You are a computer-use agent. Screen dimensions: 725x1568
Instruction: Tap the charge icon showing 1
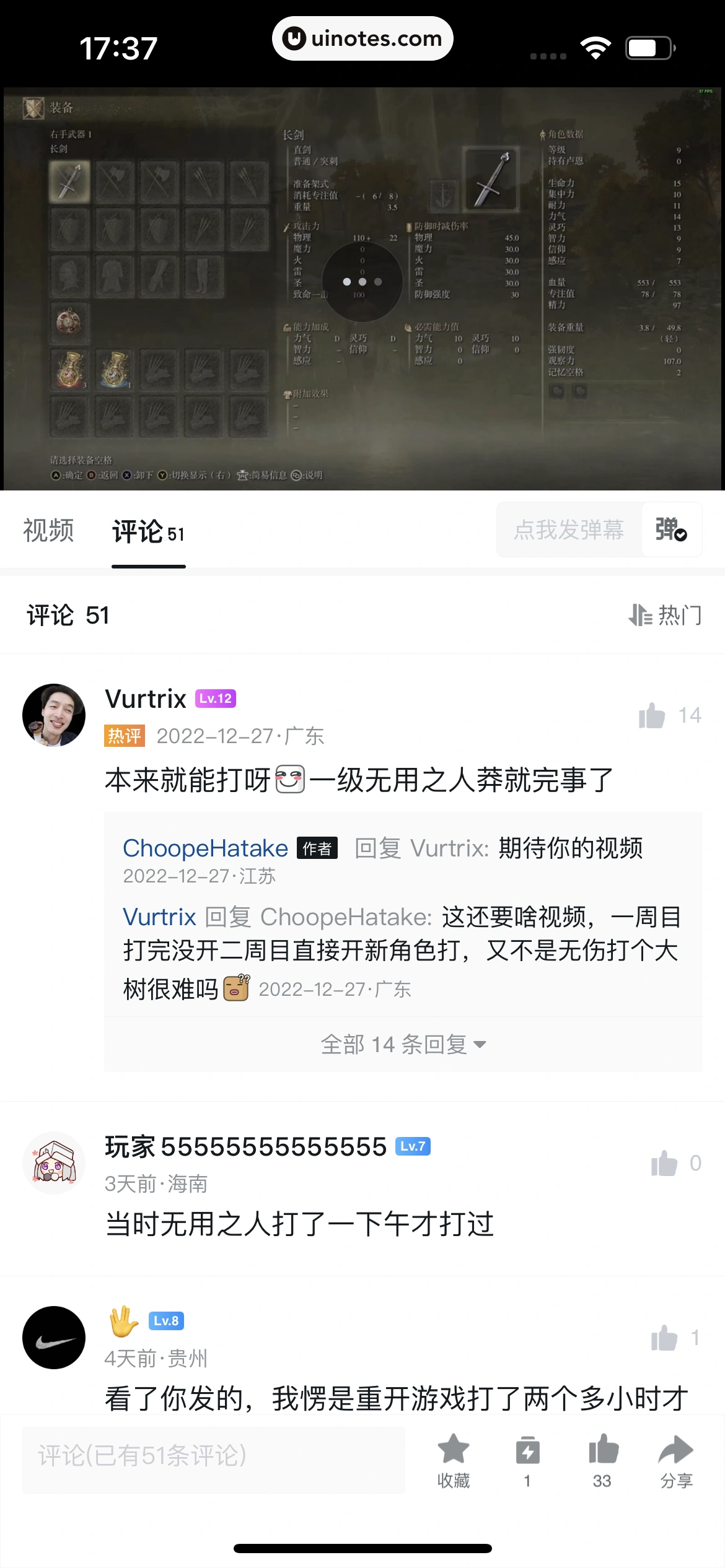527,1459
